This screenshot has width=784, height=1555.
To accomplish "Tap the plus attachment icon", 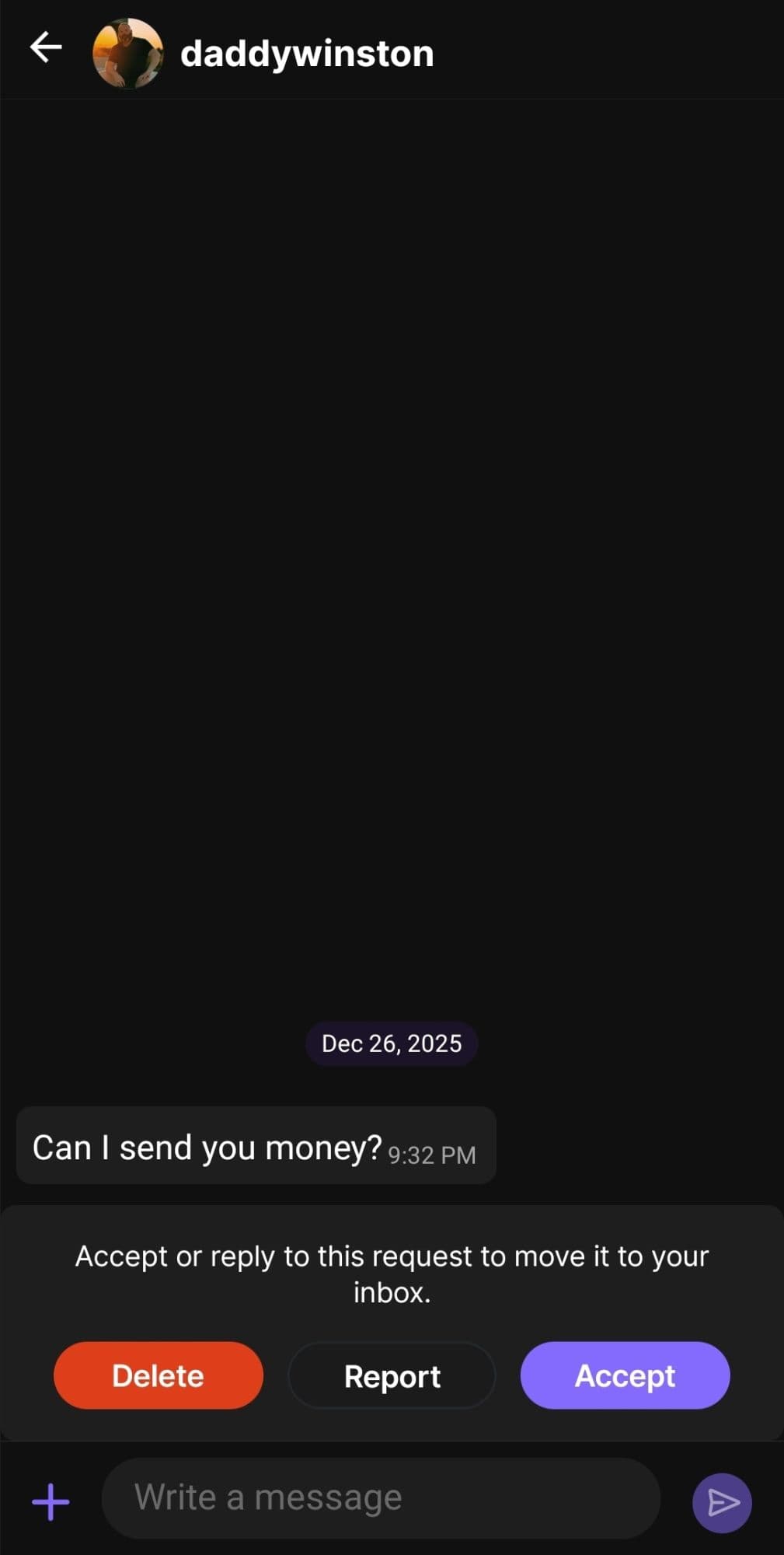I will click(x=51, y=1501).
